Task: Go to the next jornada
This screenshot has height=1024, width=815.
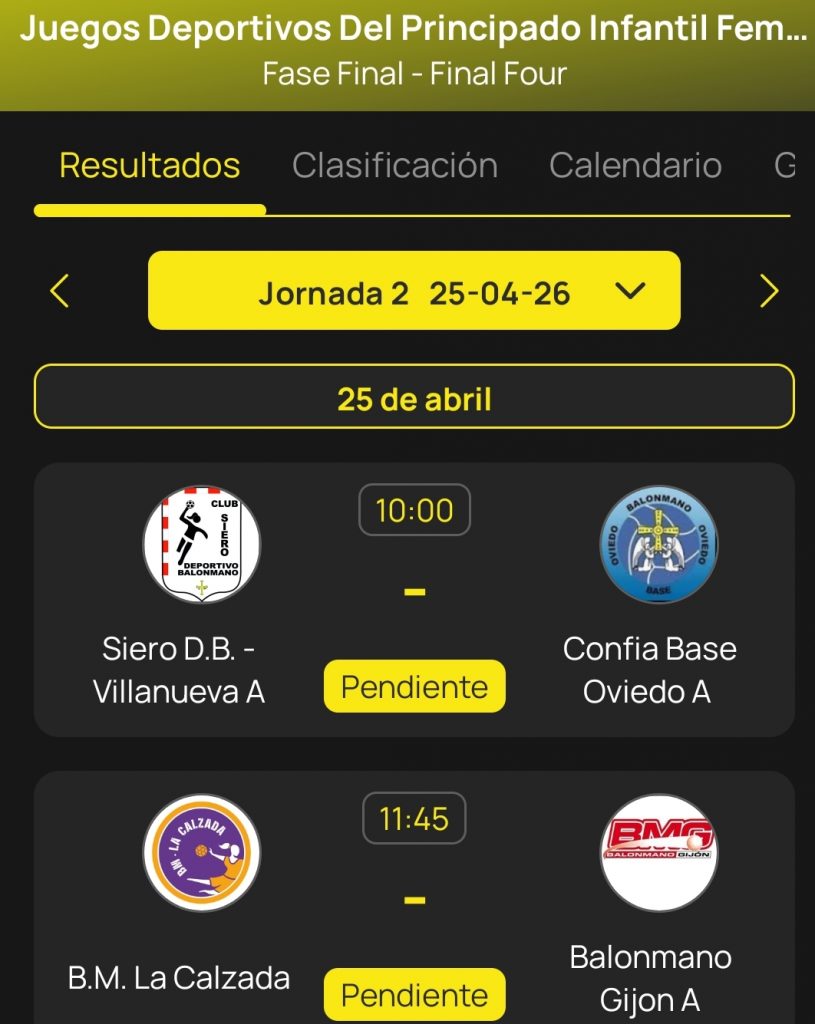Action: tap(768, 291)
